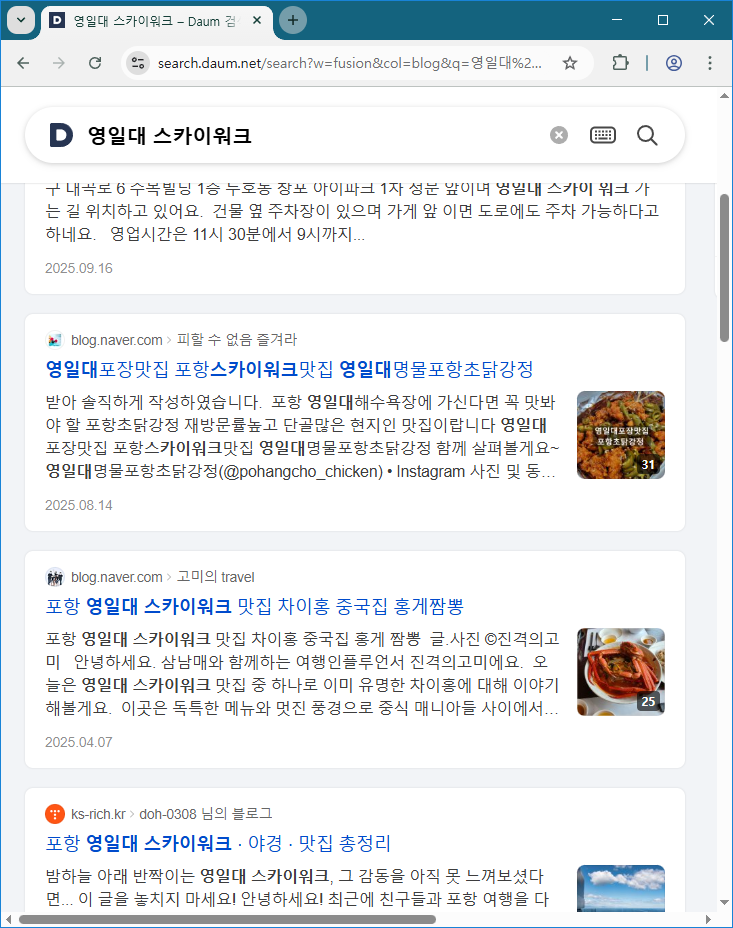
Task: Open the crab thumbnail with 25 photos
Action: coord(620,672)
